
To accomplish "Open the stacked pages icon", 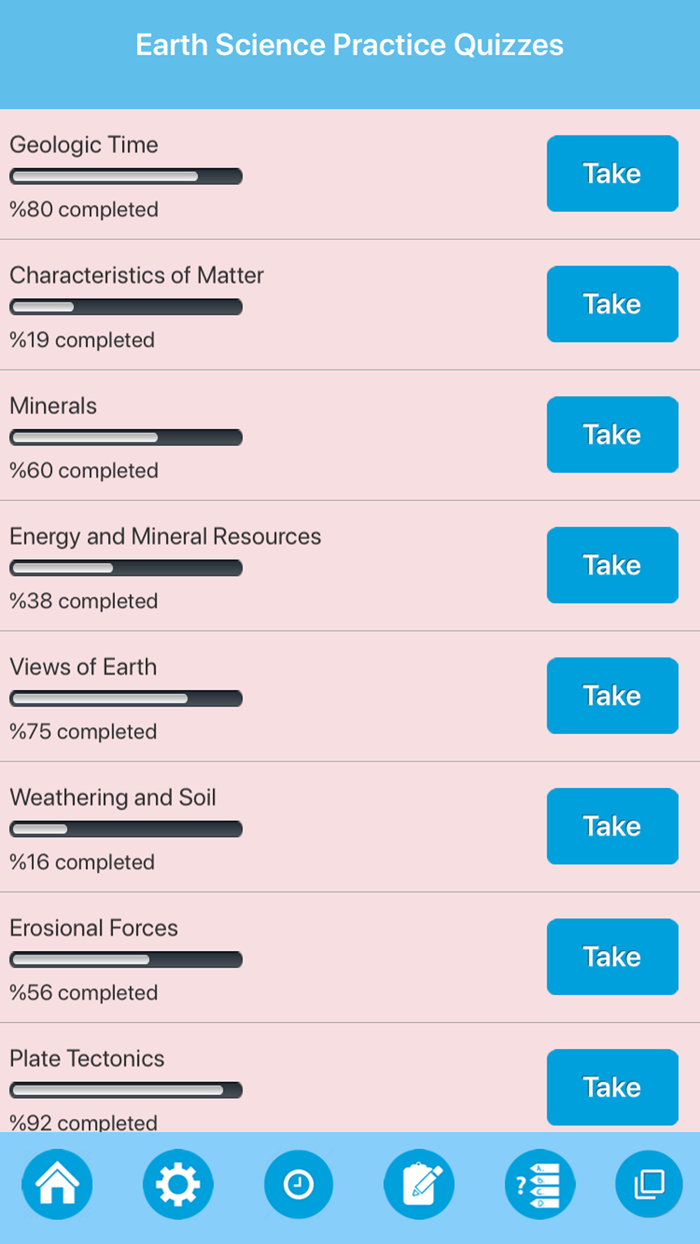I will pos(649,1185).
